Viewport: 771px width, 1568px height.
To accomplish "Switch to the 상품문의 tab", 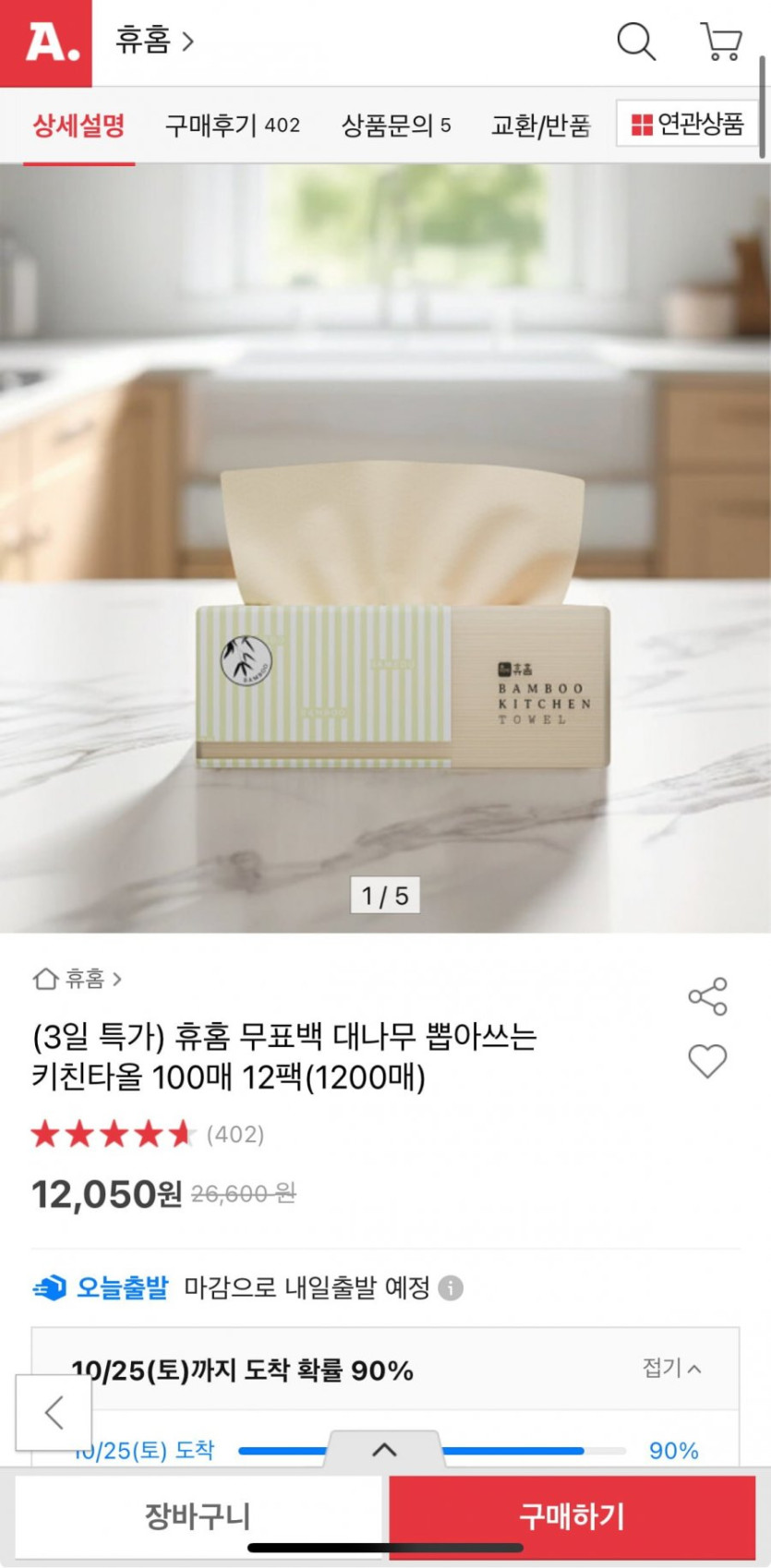I will click(x=396, y=125).
